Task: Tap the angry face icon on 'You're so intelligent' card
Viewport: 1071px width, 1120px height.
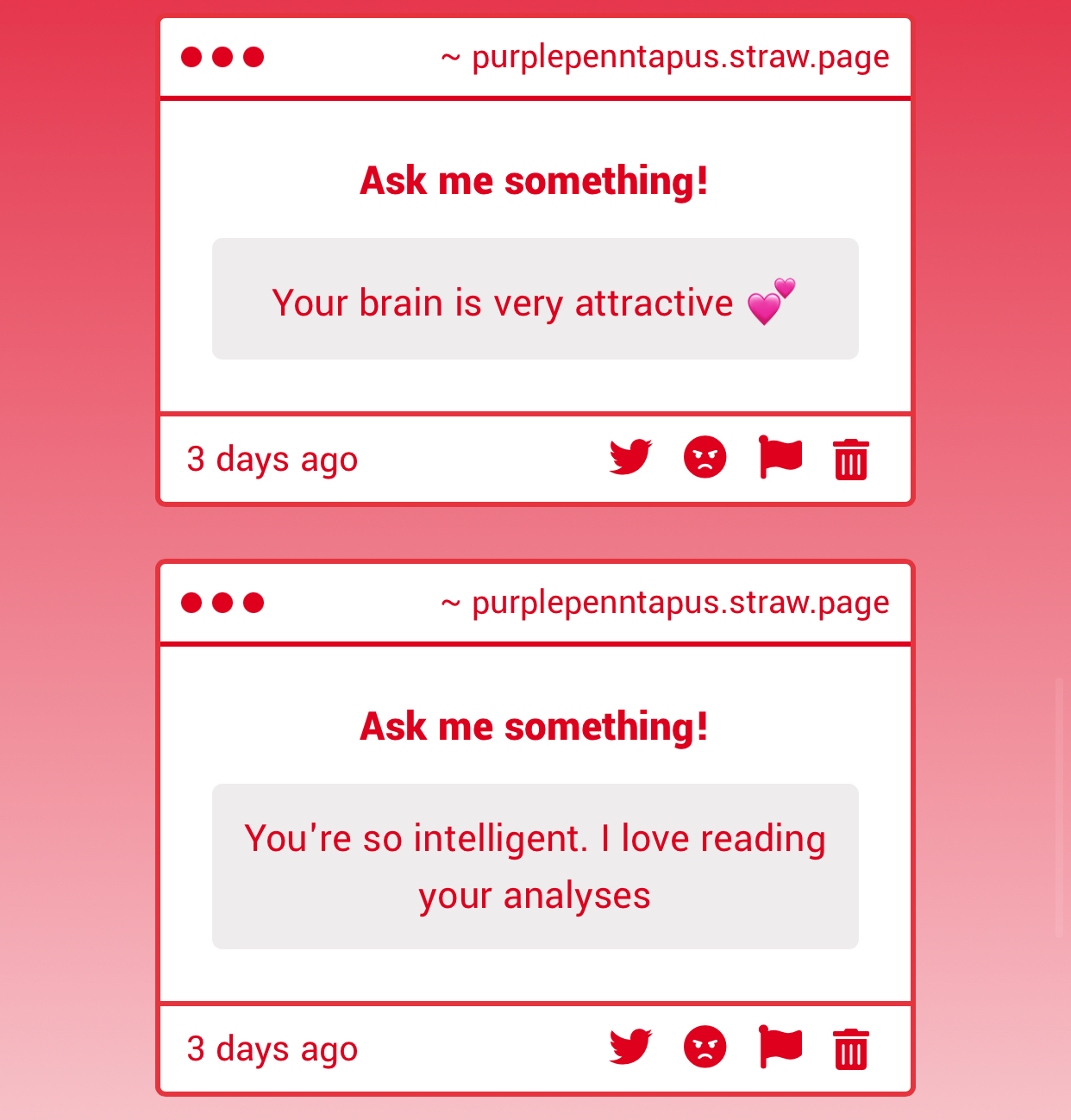Action: point(705,1047)
